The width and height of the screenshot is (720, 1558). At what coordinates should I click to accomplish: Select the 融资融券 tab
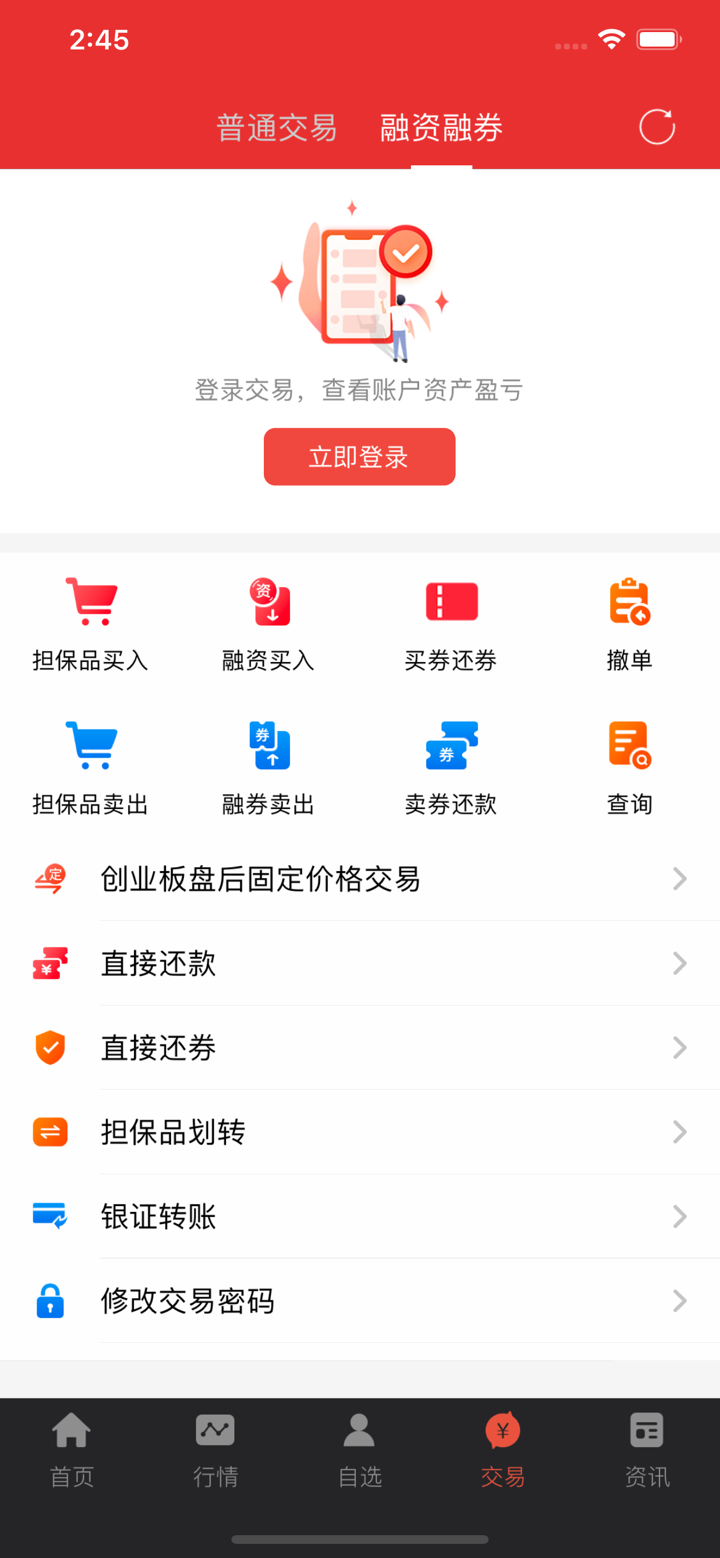[x=441, y=128]
